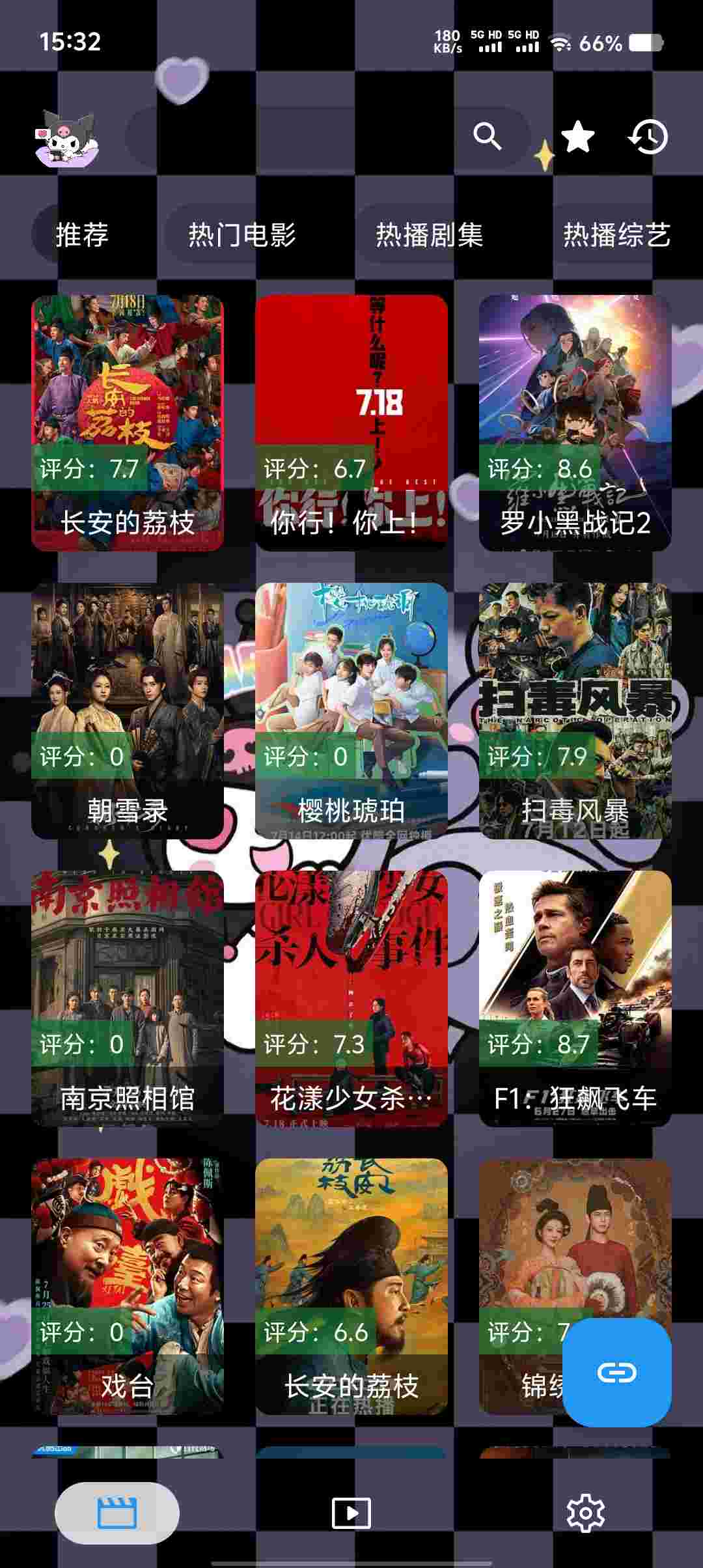Open the 朝雪录 card
This screenshot has height=1568, width=703.
tap(128, 711)
